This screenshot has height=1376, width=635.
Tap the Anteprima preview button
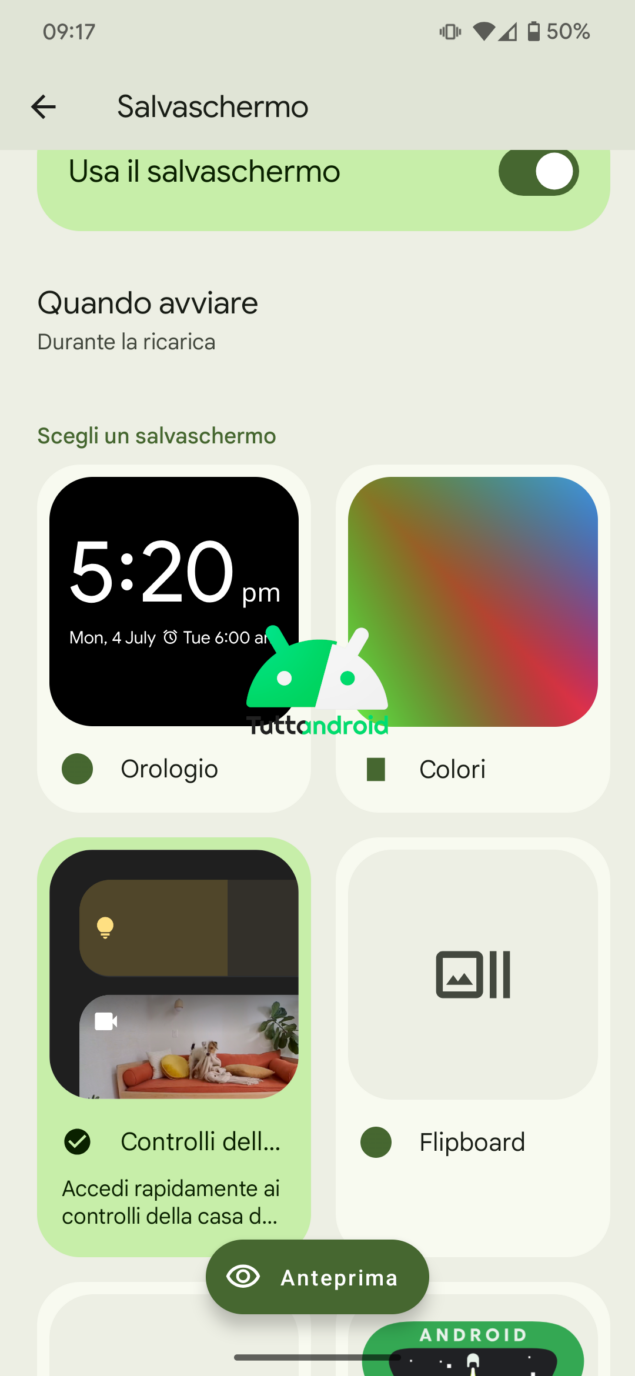[x=317, y=1277]
